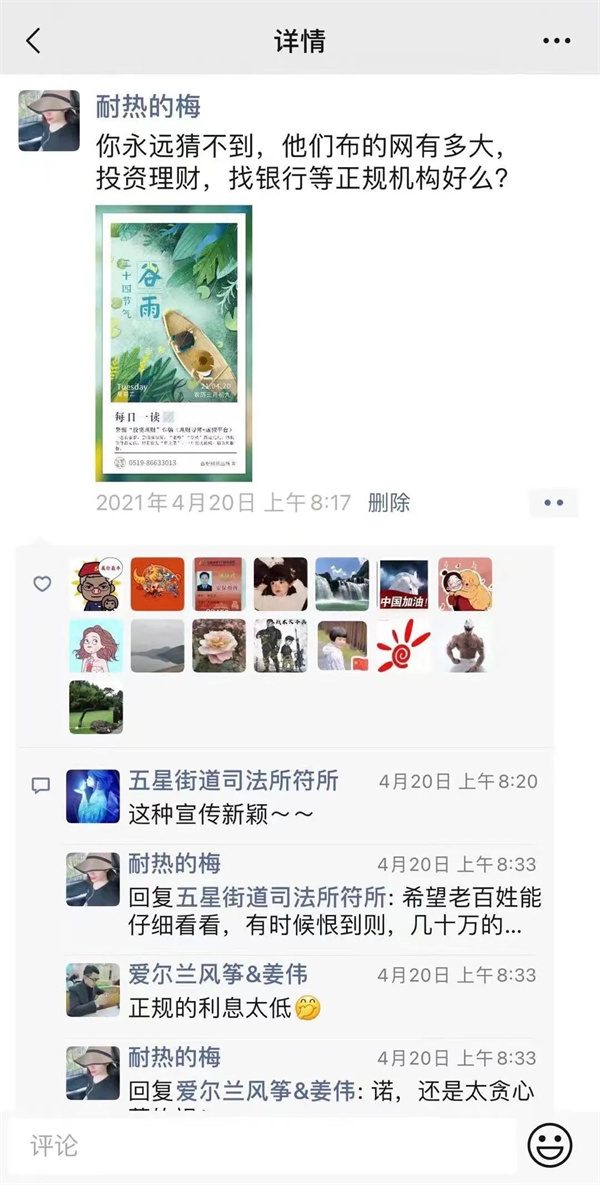Open the red sun logo liker avatar
Viewport: 600px width, 1185px height.
(404, 646)
